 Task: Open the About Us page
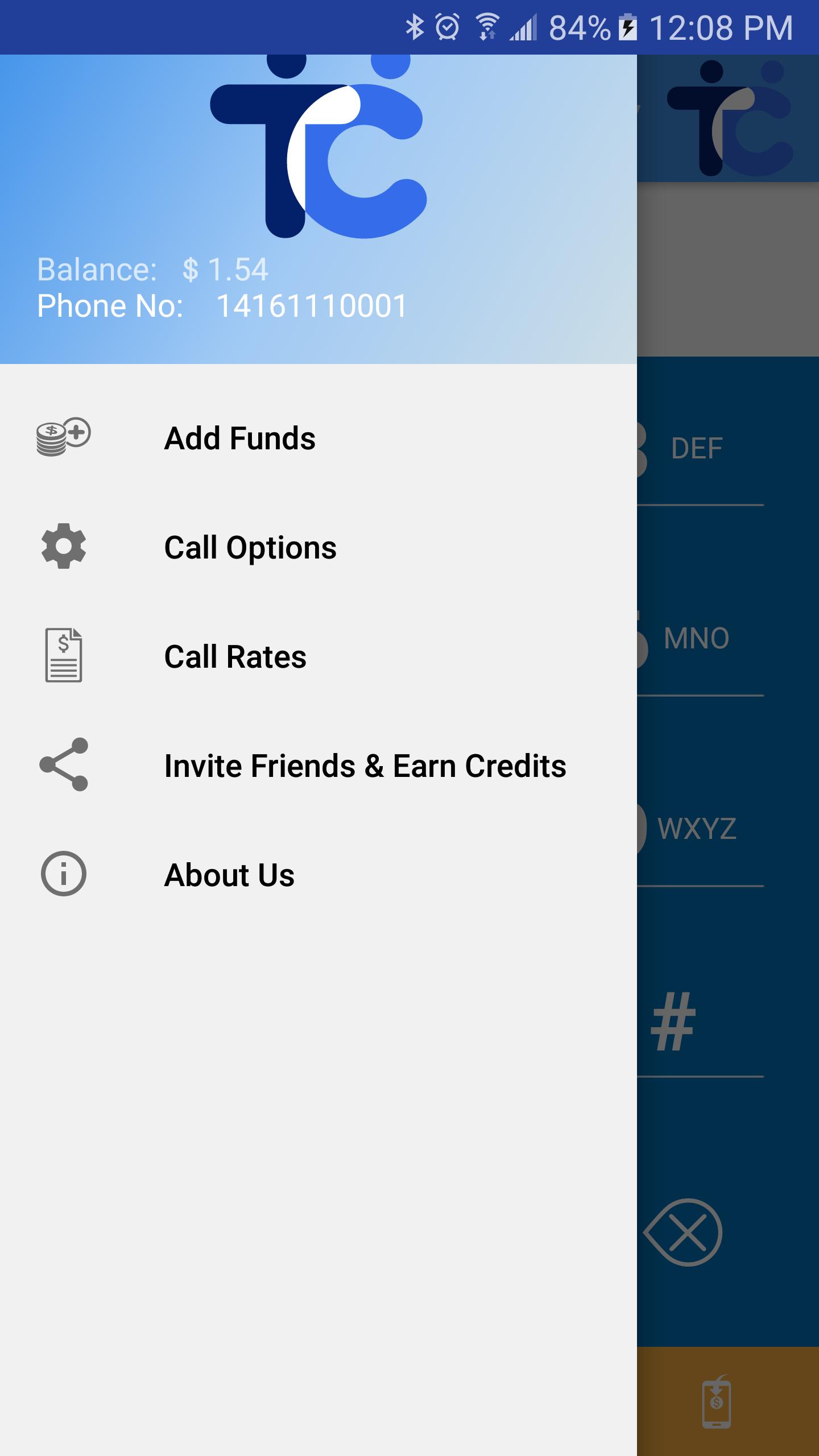tap(229, 875)
